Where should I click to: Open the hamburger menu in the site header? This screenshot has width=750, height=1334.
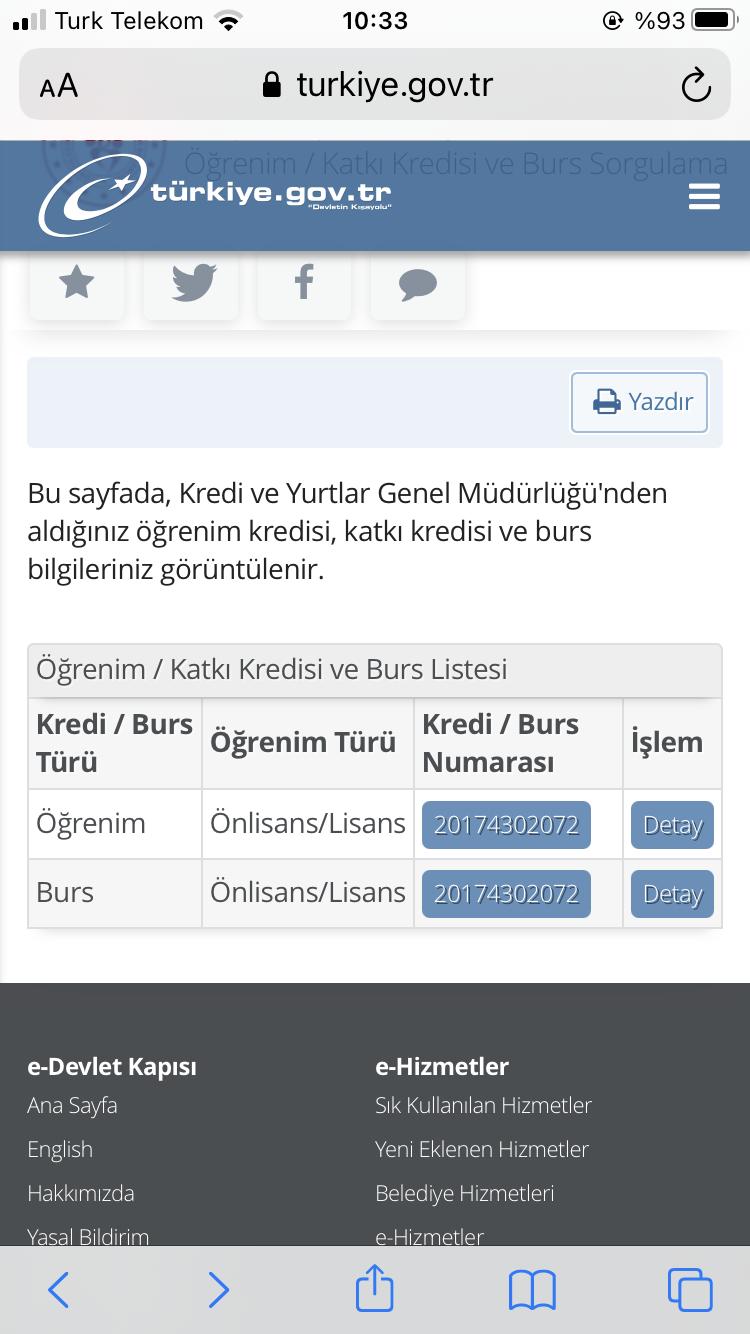704,196
